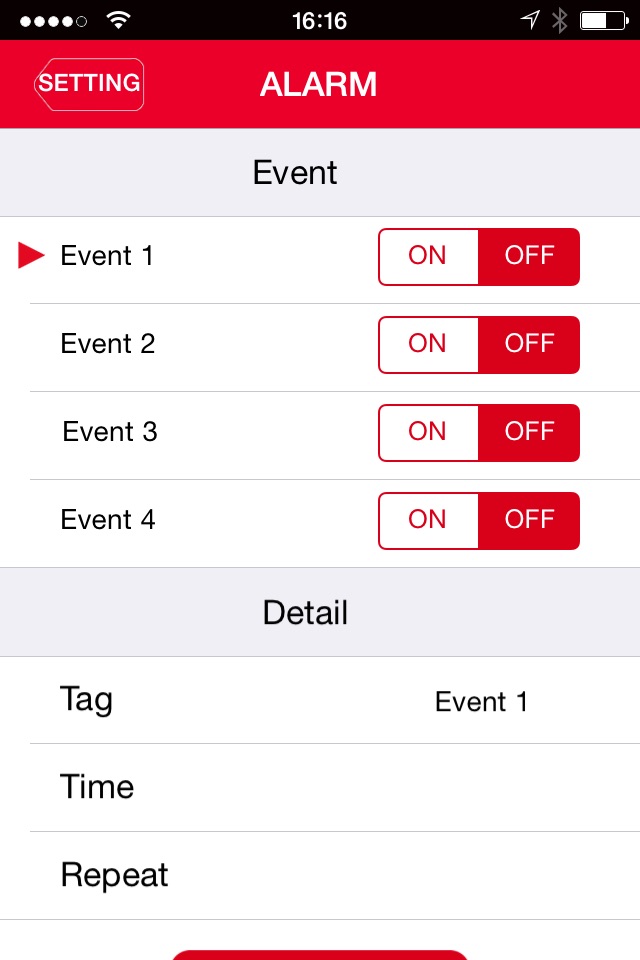
Task: Turn on the Event 1 alarm
Action: [428, 256]
